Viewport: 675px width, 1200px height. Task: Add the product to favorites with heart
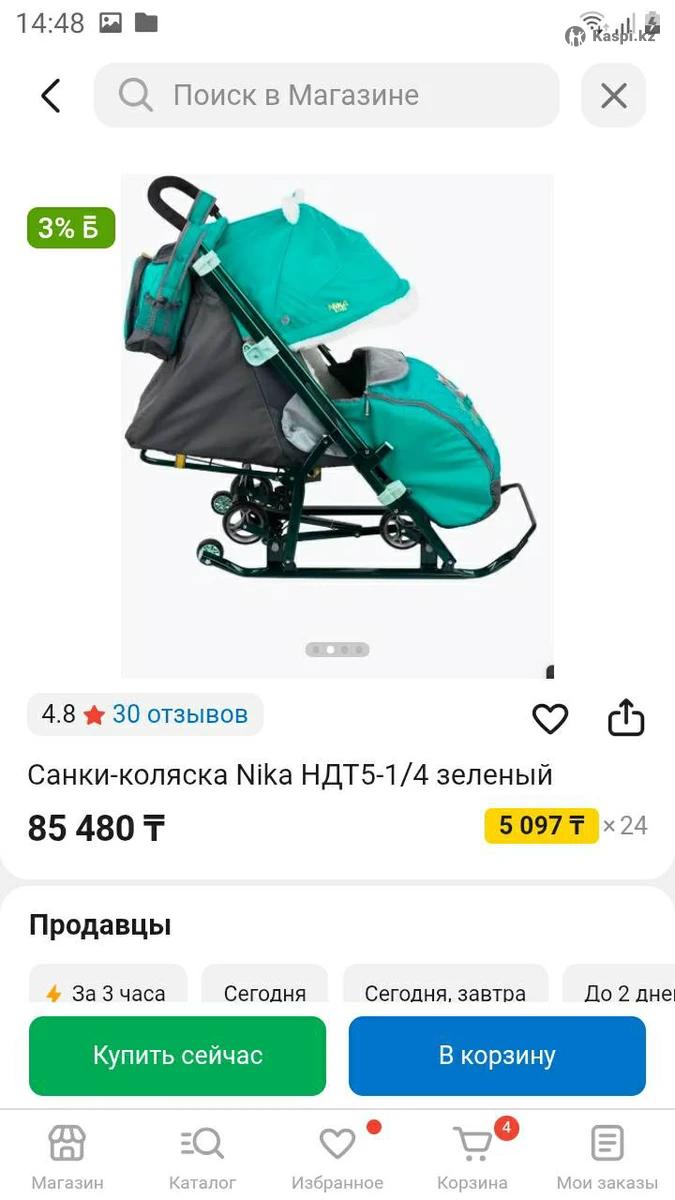point(549,718)
